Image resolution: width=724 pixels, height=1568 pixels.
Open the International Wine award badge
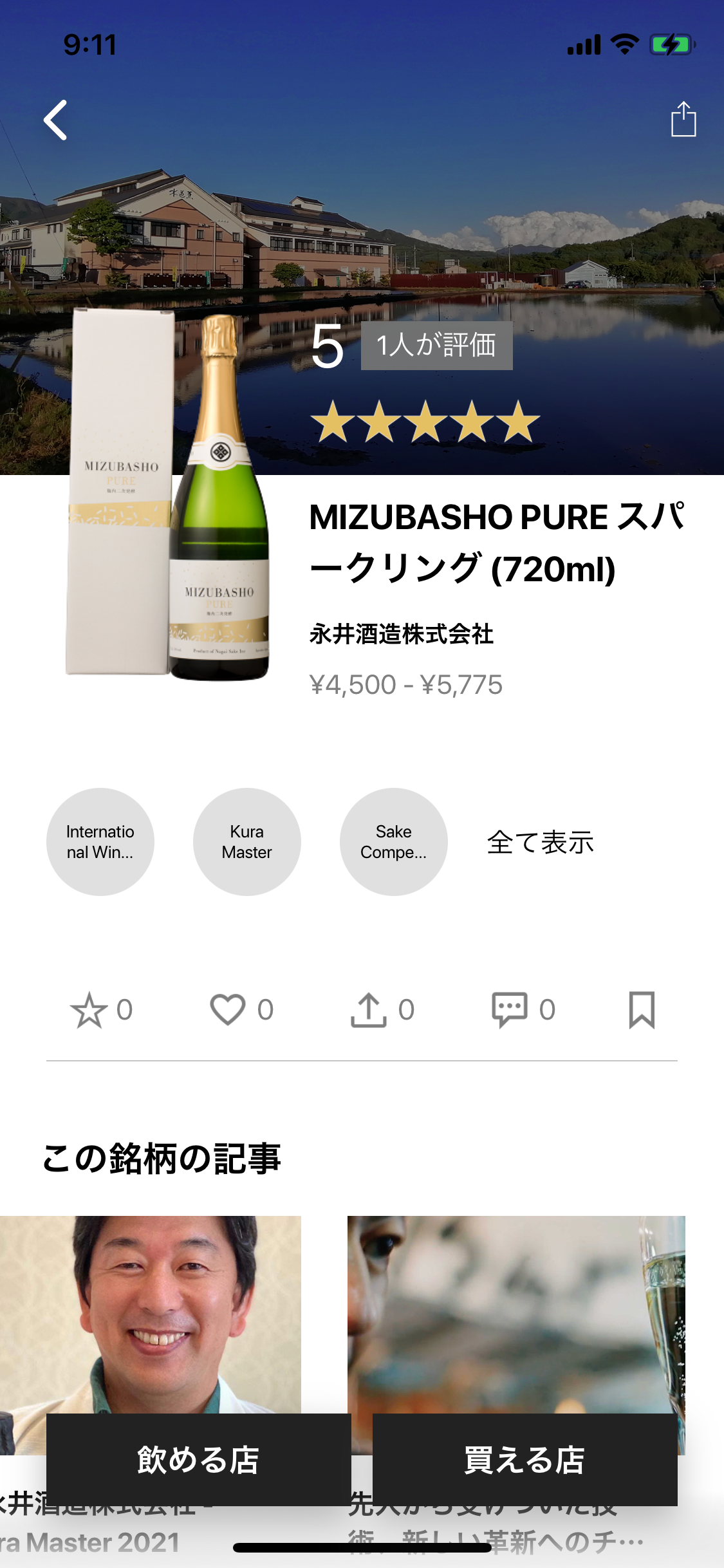(100, 842)
